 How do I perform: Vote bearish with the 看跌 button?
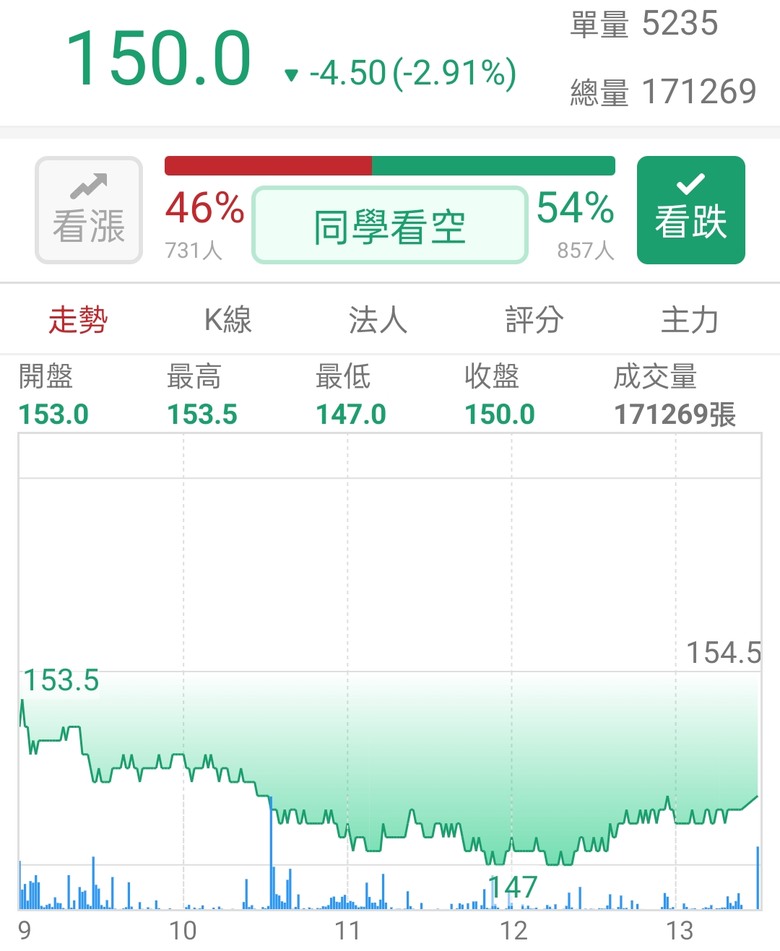[x=690, y=210]
